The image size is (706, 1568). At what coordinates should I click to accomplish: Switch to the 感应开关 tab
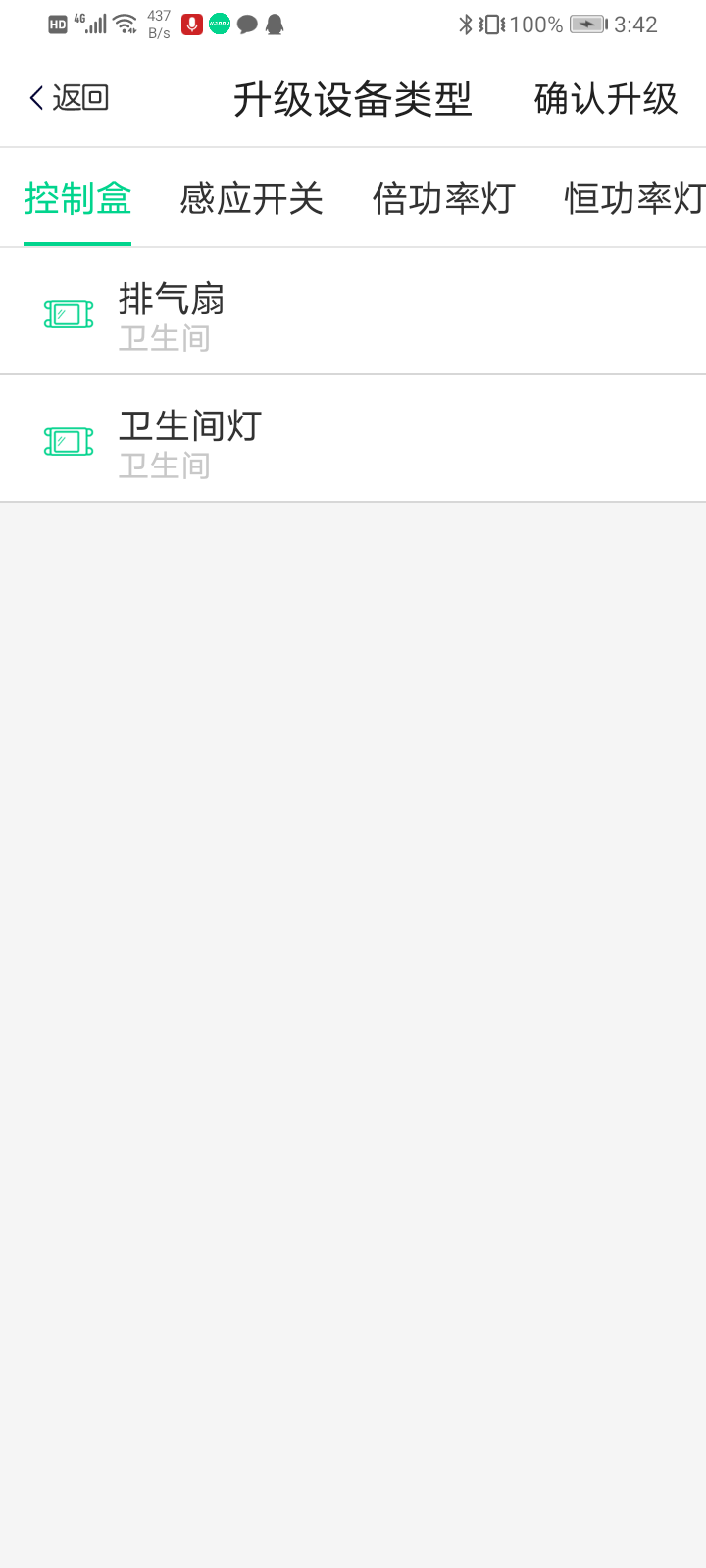(251, 199)
